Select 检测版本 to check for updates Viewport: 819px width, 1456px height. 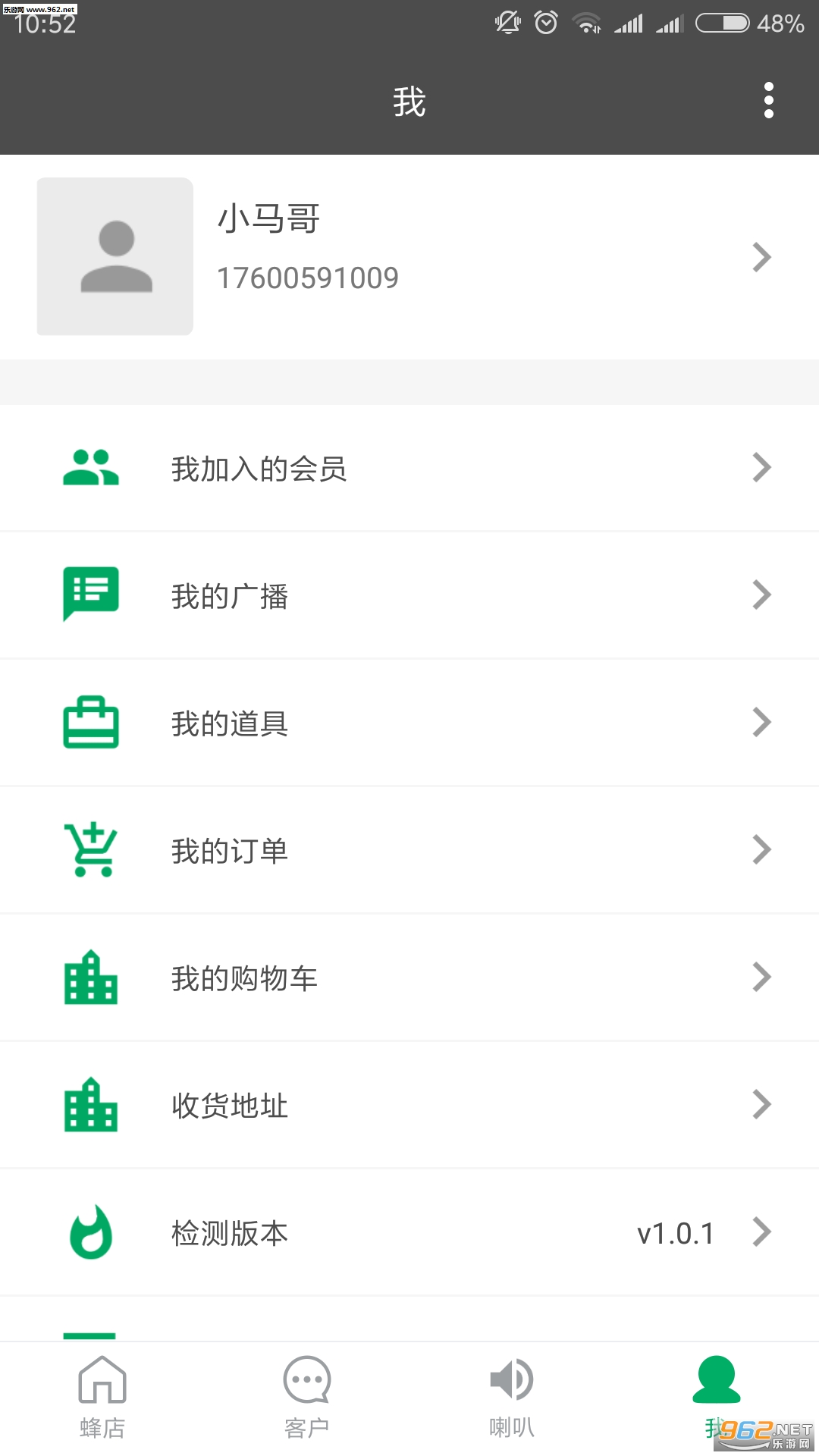click(409, 1233)
